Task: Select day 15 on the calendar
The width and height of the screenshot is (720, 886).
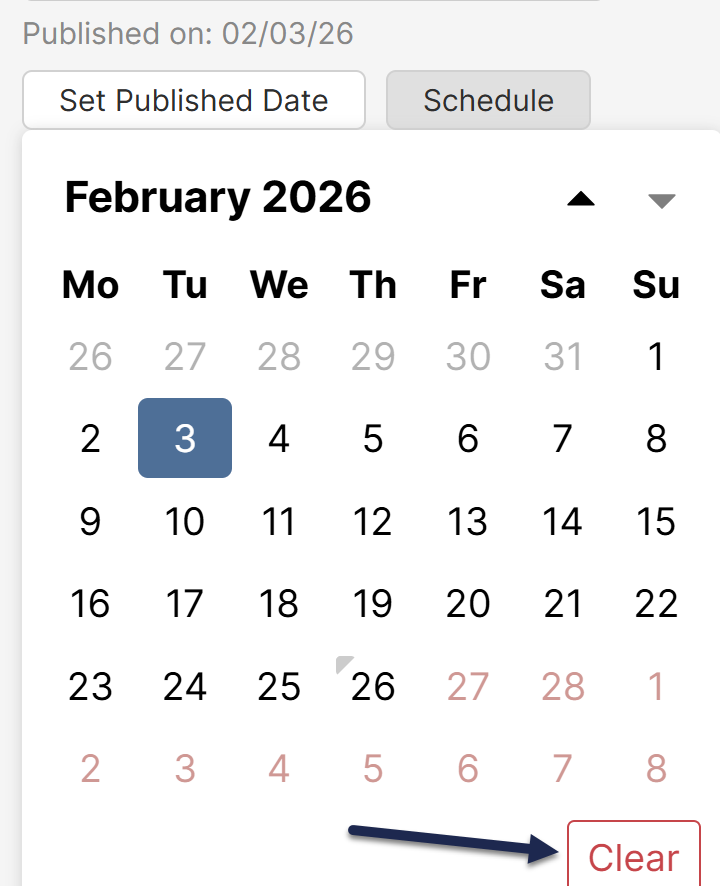Action: (x=656, y=521)
